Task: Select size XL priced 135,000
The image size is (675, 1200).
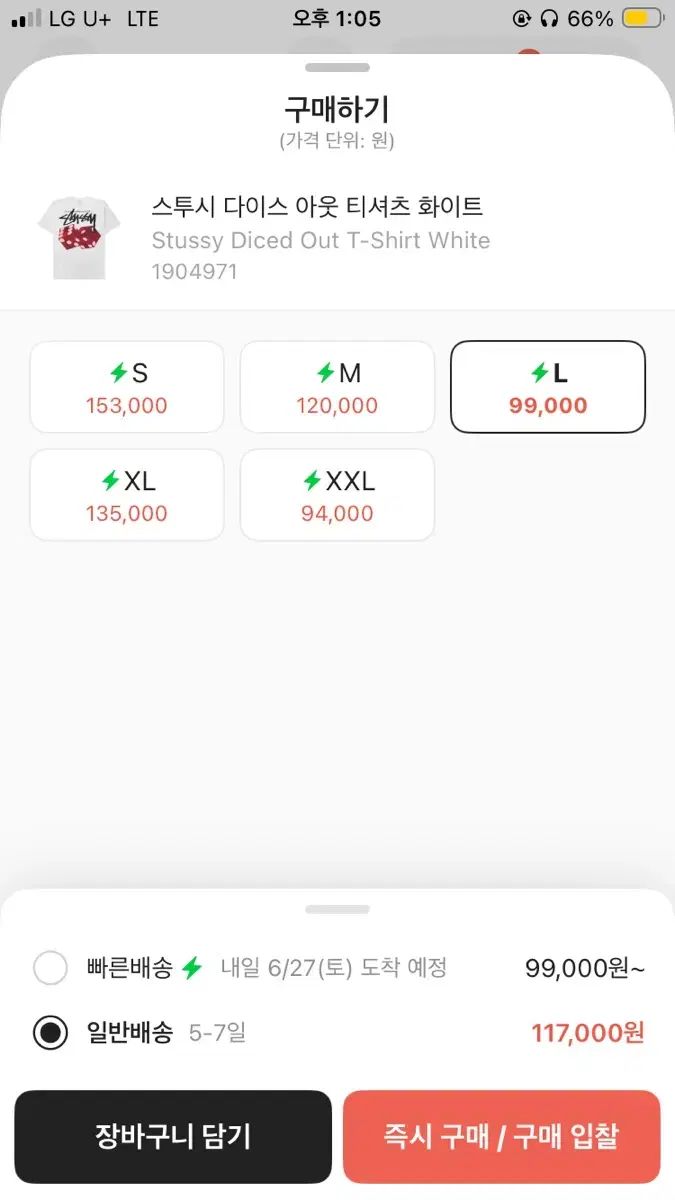Action: coord(127,495)
